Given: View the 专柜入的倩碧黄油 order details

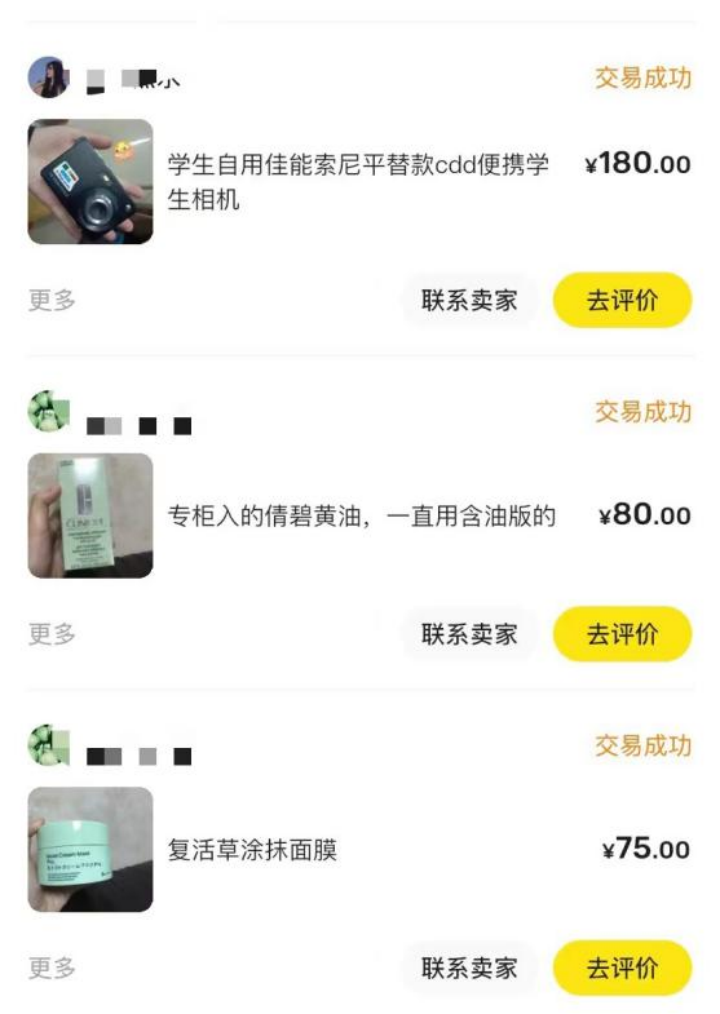Looking at the screenshot, I should (360, 516).
